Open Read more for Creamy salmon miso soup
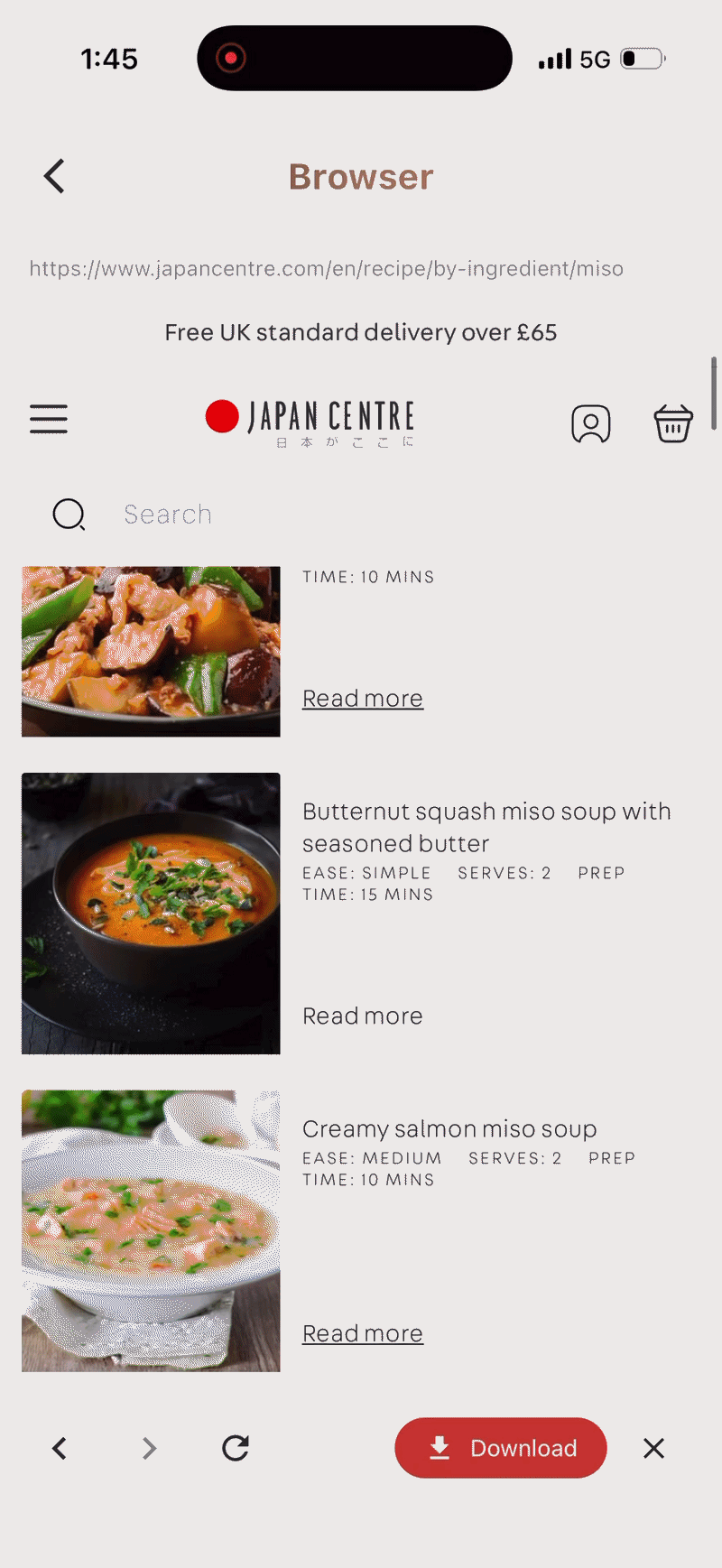 point(362,1332)
